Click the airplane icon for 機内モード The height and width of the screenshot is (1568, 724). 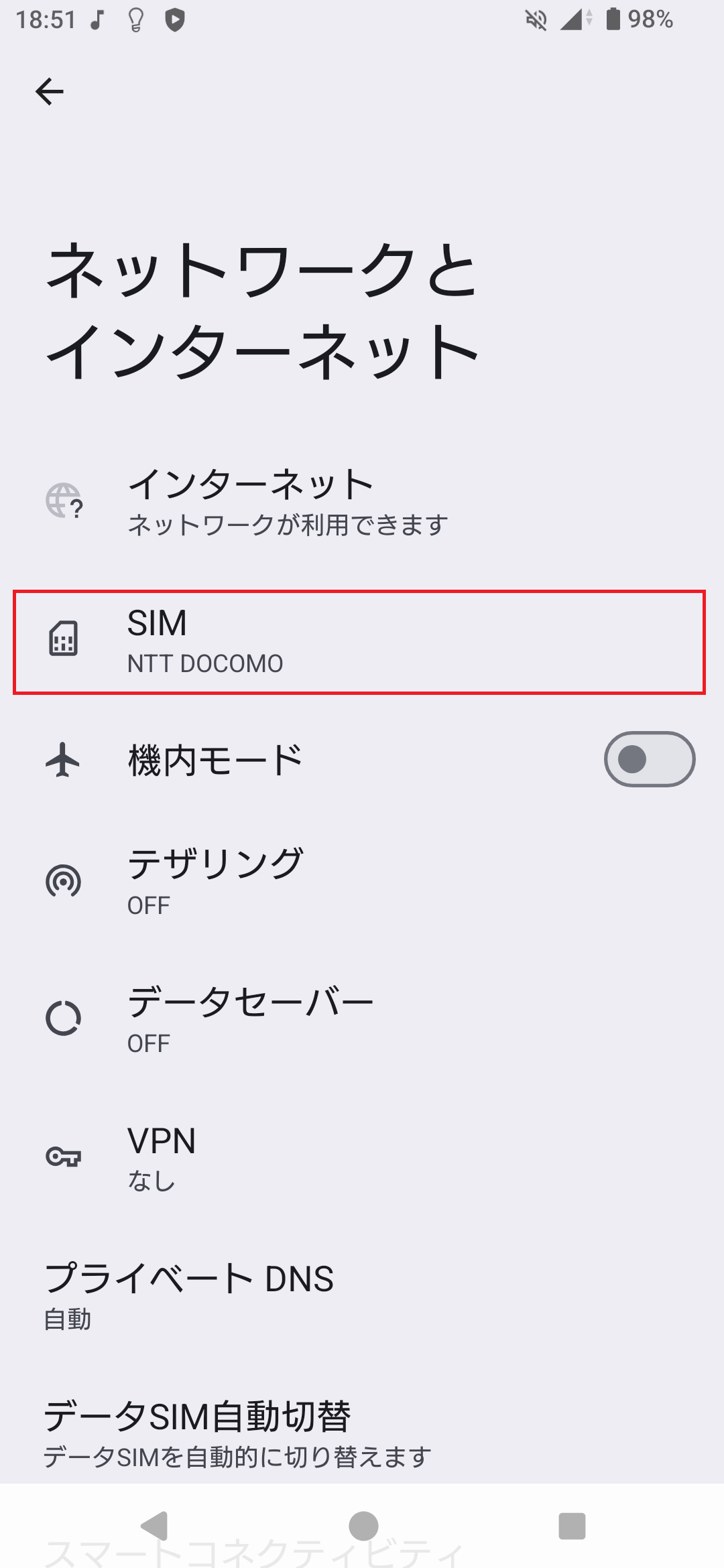coord(64,759)
